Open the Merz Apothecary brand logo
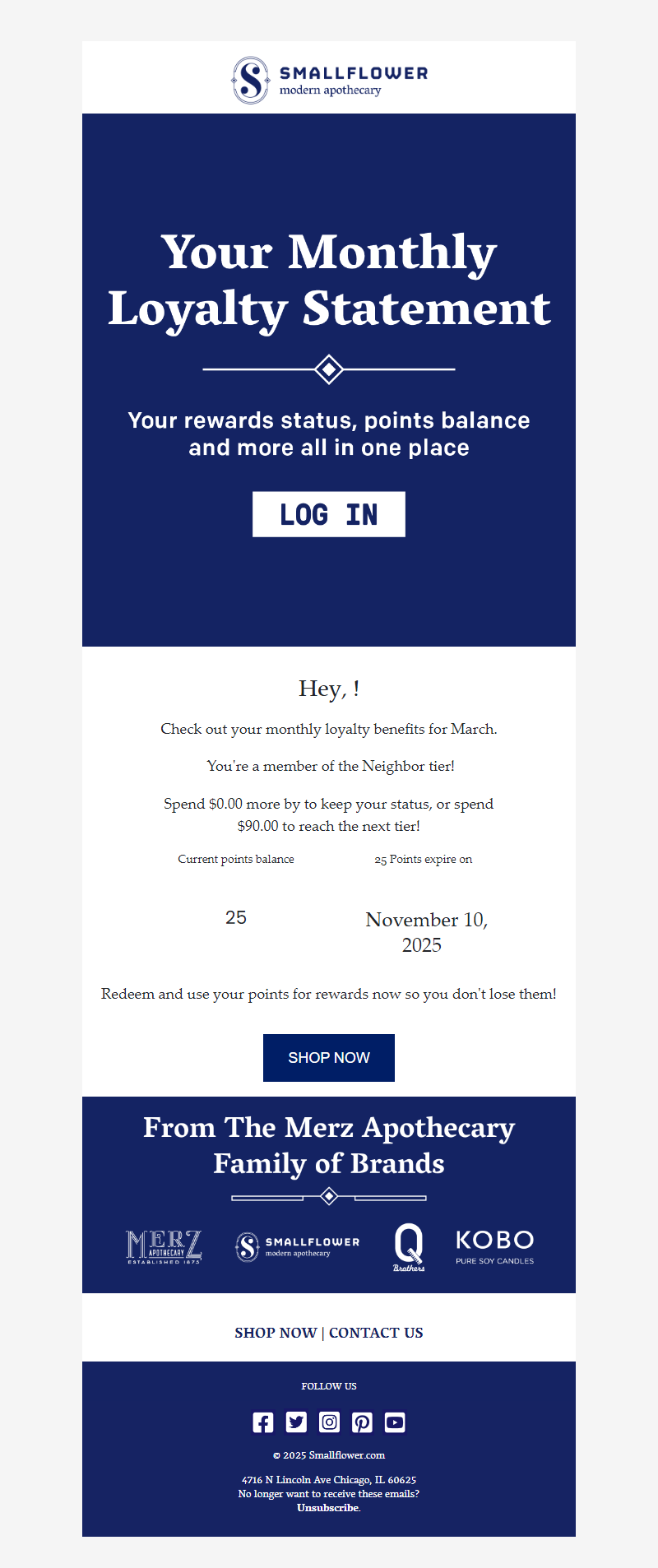This screenshot has width=658, height=1568. (x=164, y=1246)
